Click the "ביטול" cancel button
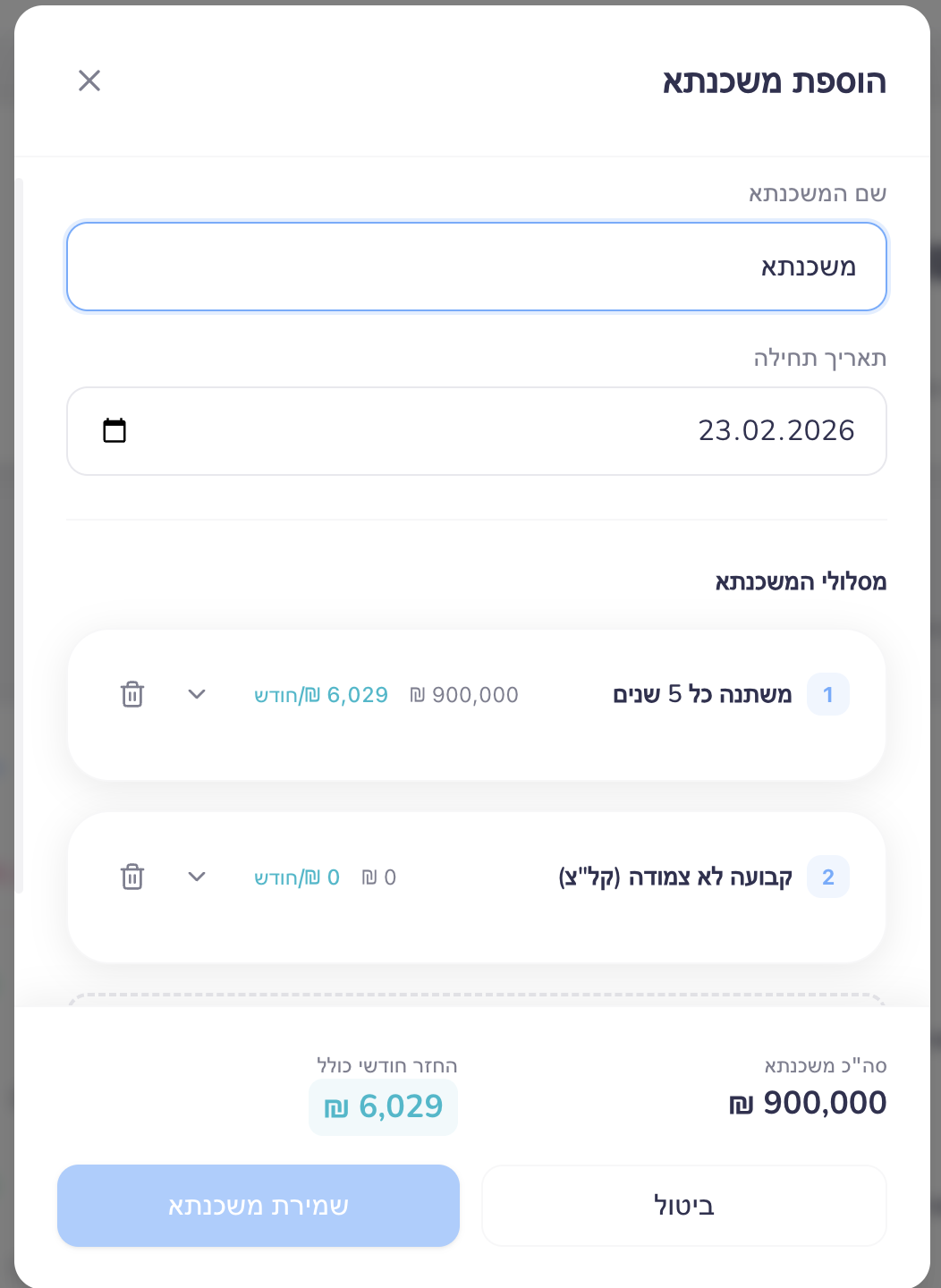The image size is (941, 1288). [683, 1205]
